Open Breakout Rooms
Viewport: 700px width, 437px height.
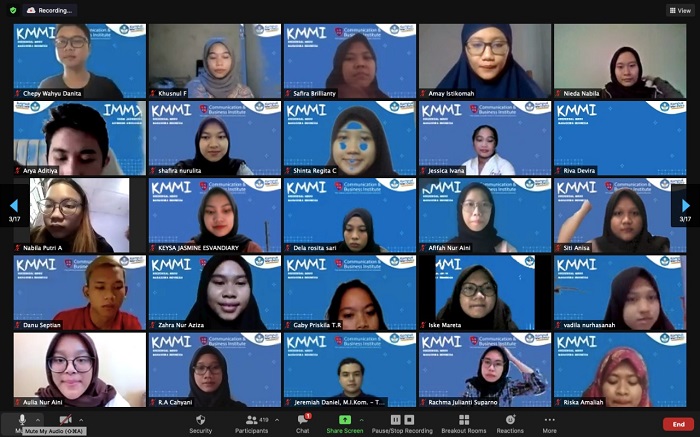[x=463, y=423]
